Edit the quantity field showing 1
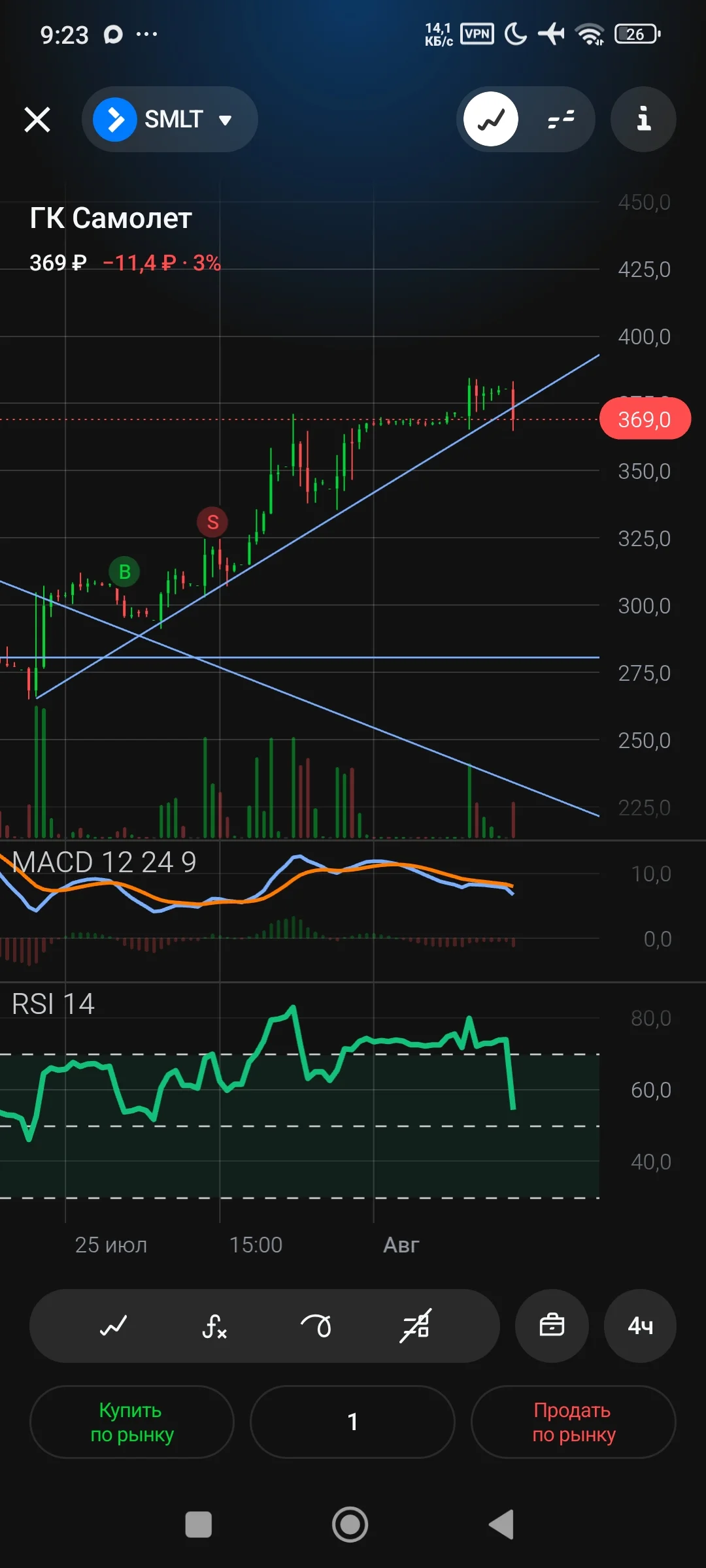 tap(352, 1422)
